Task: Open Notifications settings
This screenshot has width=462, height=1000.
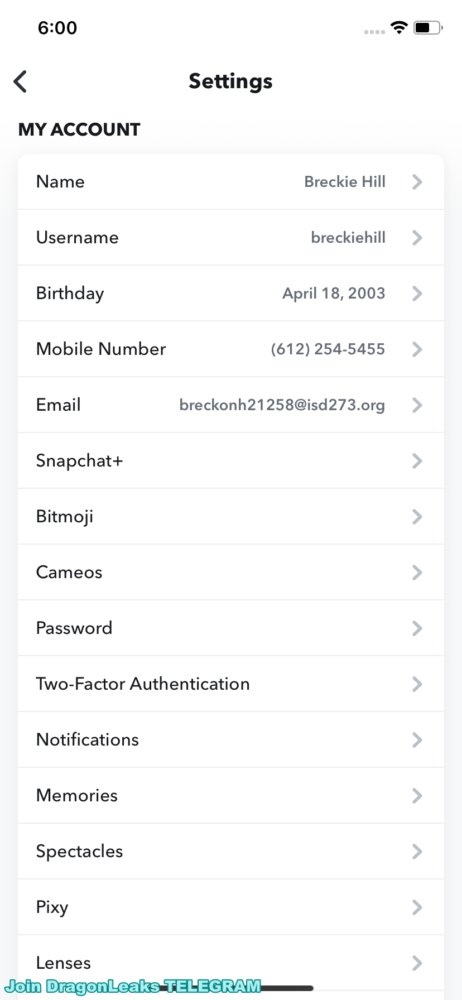Action: 230,740
